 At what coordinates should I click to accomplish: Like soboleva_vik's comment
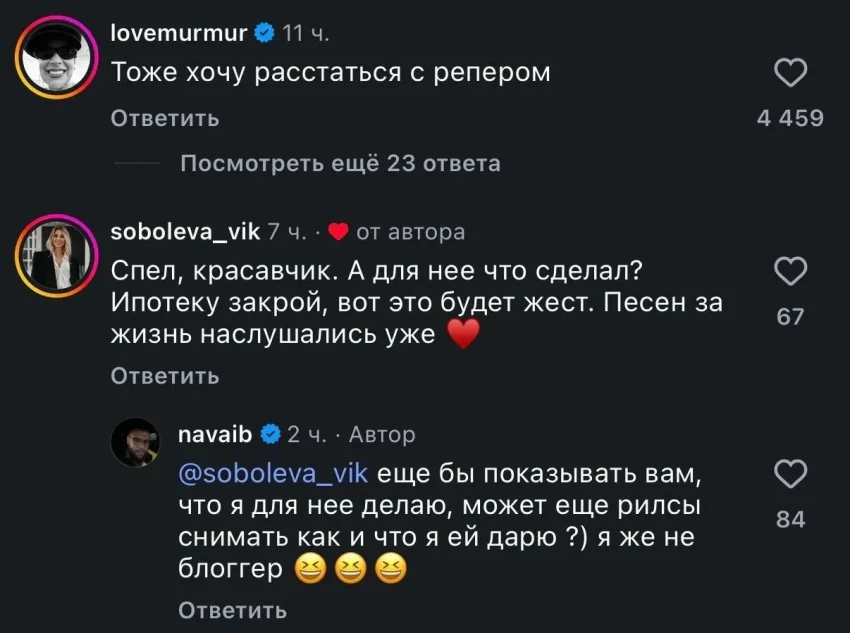tap(791, 272)
